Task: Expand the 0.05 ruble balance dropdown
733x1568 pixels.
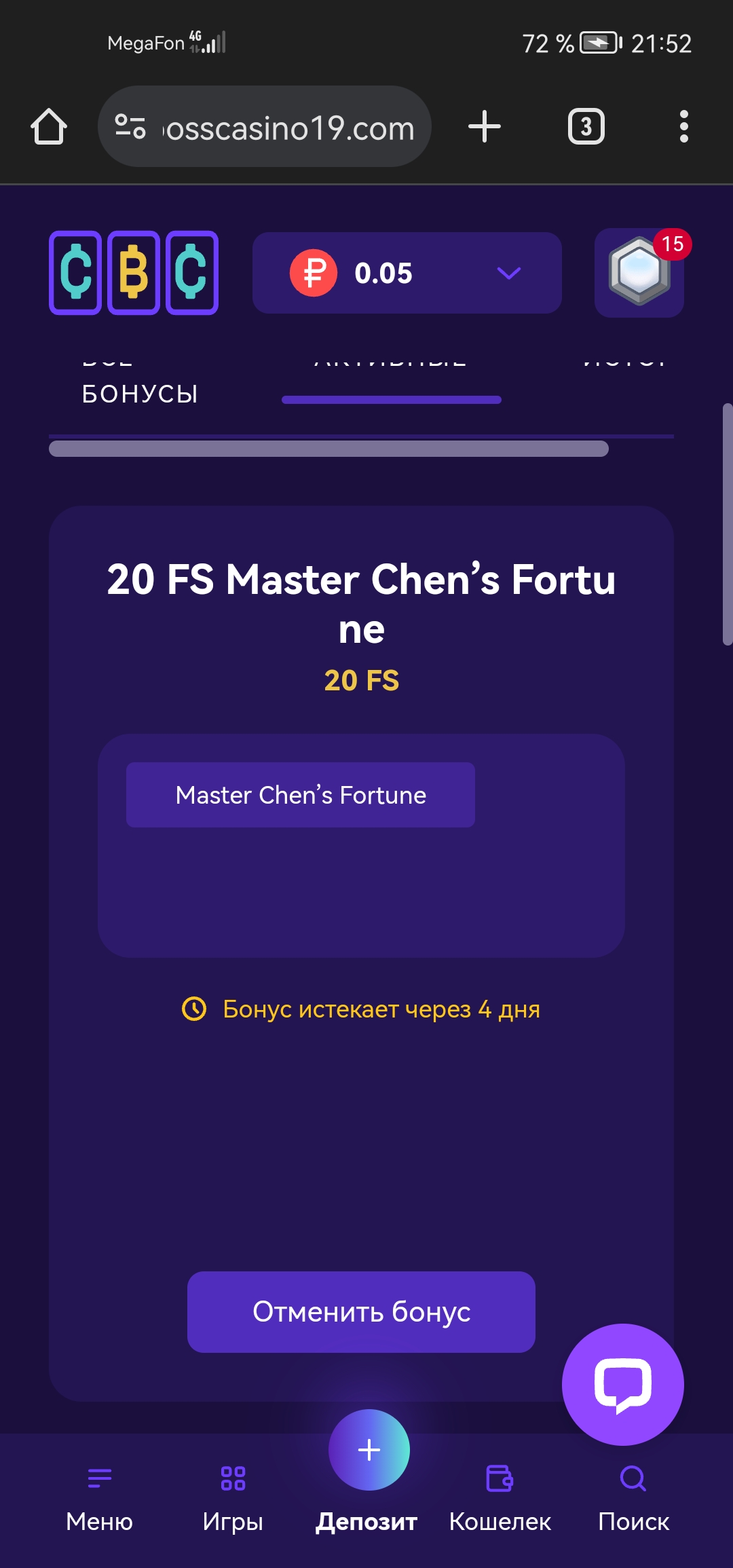Action: coord(508,273)
